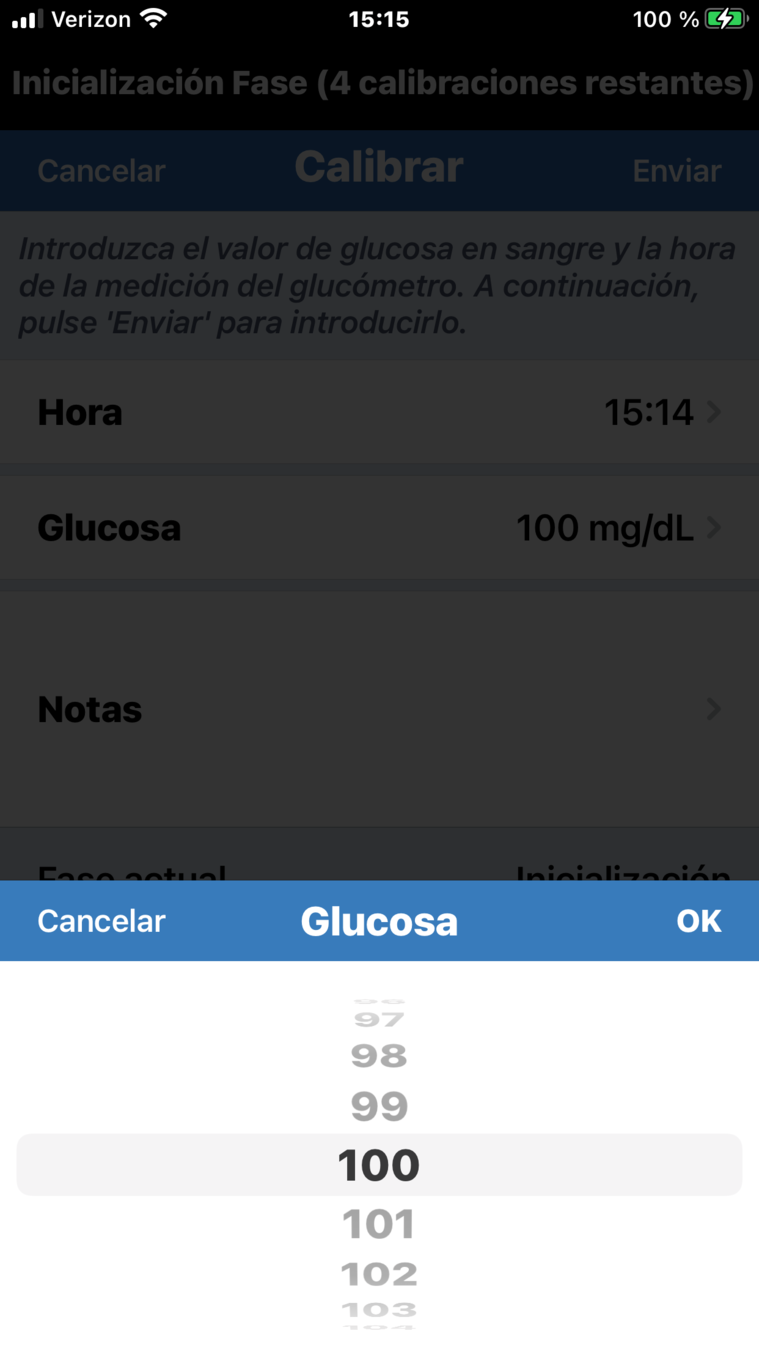
Task: Choose 98 in the glucose picker
Action: (379, 1055)
